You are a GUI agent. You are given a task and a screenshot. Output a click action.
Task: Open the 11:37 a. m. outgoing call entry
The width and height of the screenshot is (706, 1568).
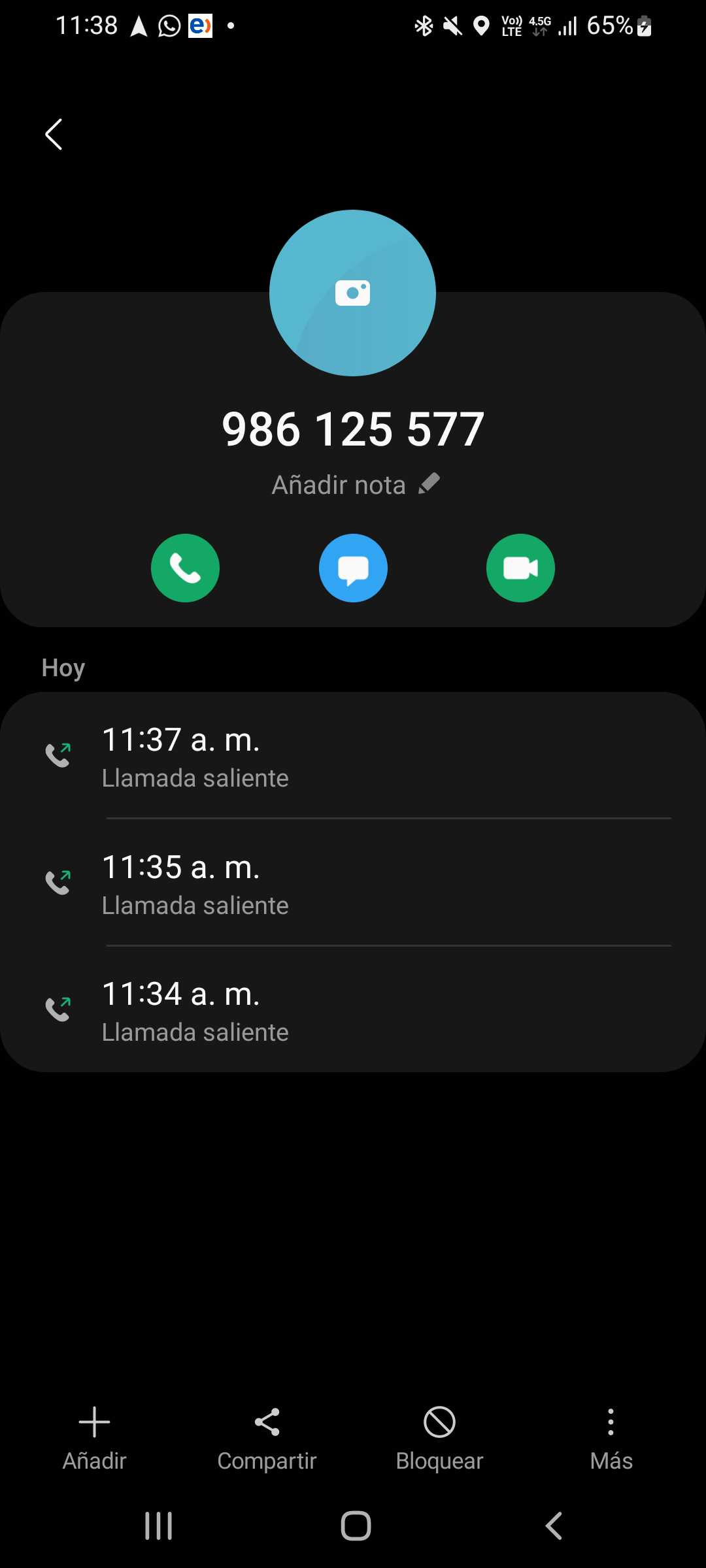pos(353,757)
